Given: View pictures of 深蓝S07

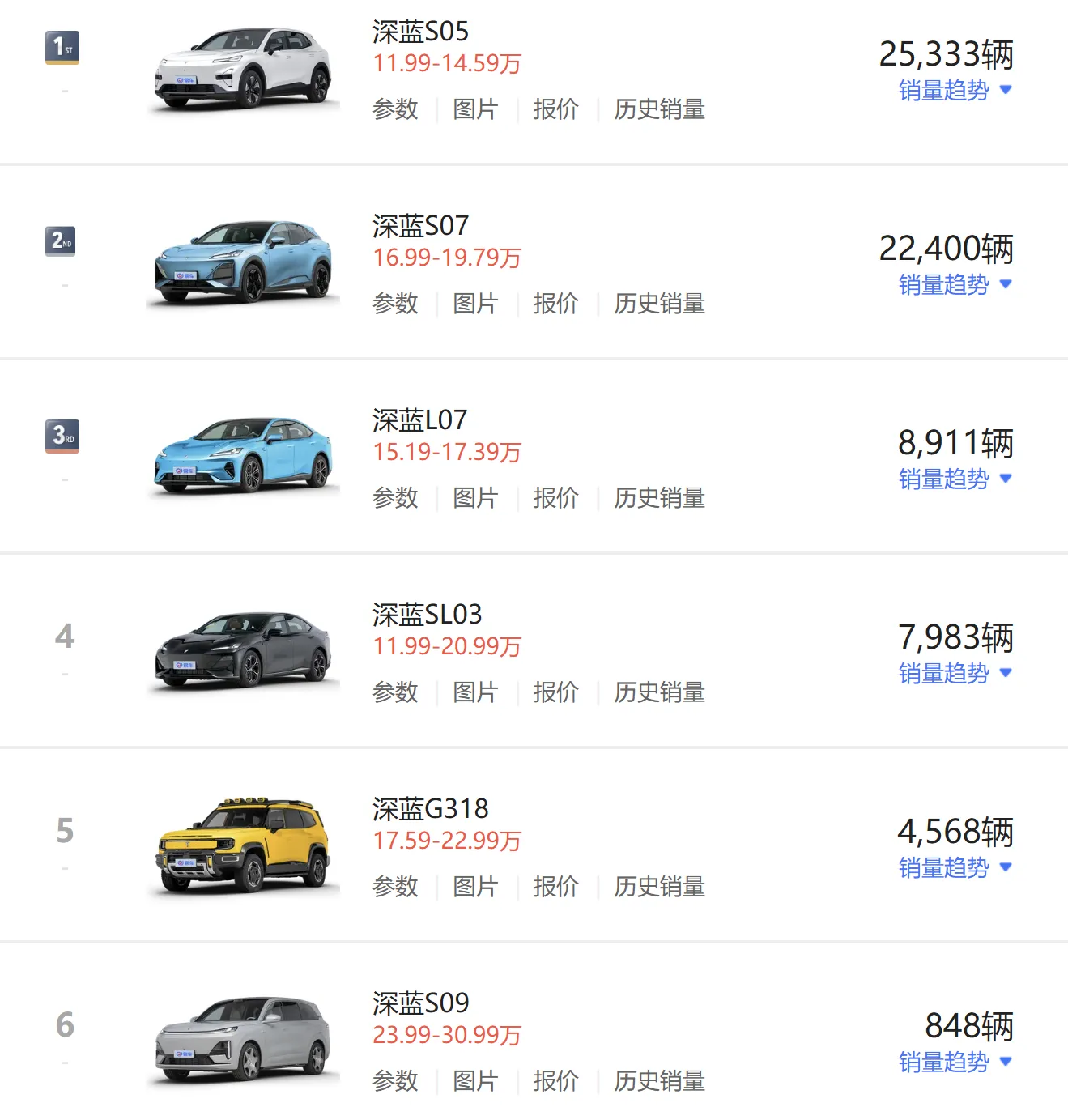Looking at the screenshot, I should click(474, 304).
